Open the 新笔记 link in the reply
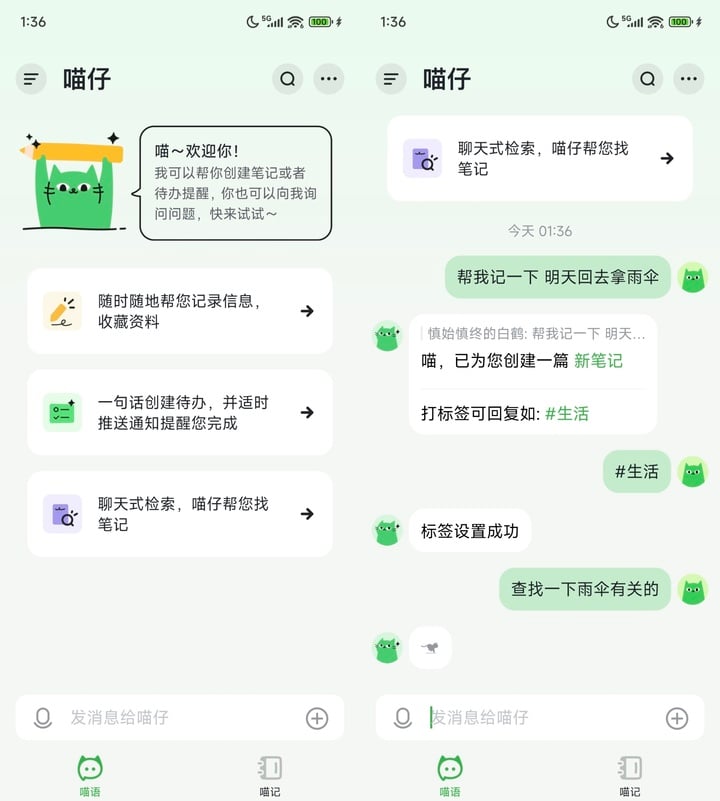This screenshot has width=720, height=801. [x=598, y=361]
